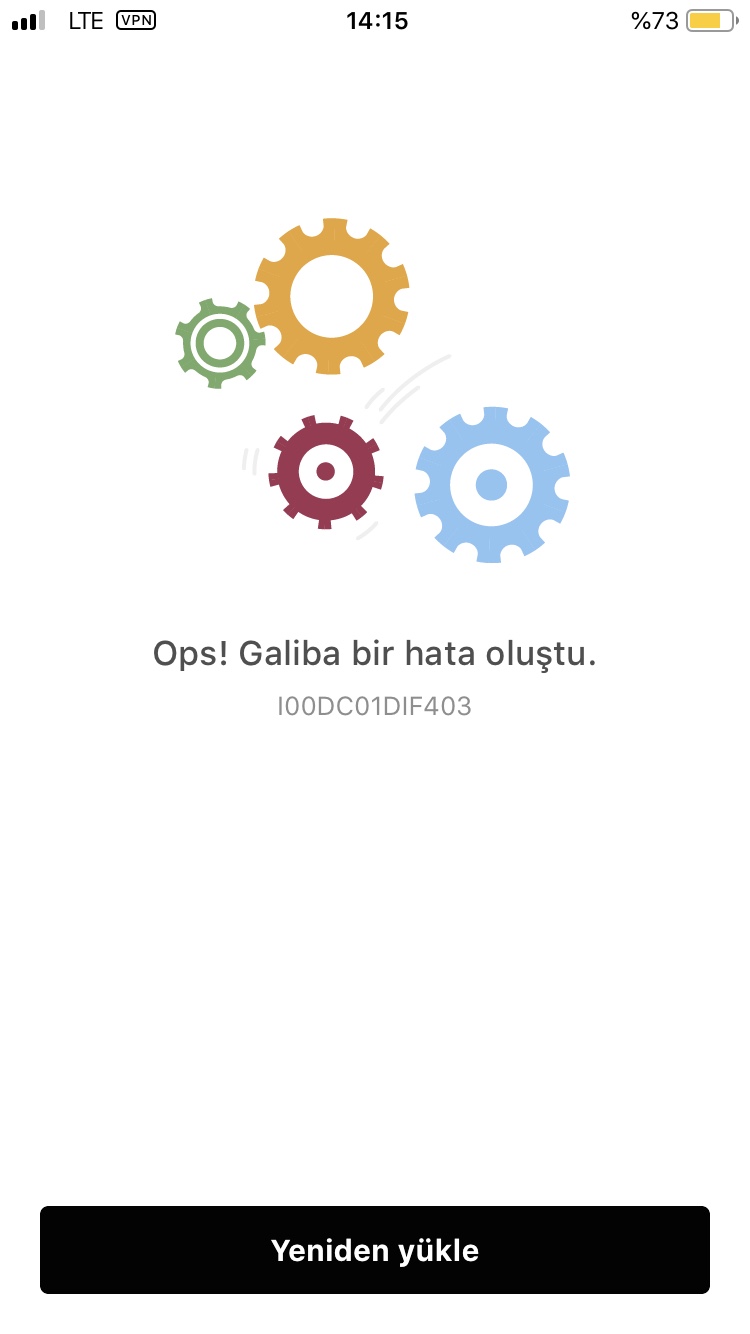Viewport: 750px width, 1334px height.
Task: Tap the Yeniden yükle button
Action: pos(375,1250)
